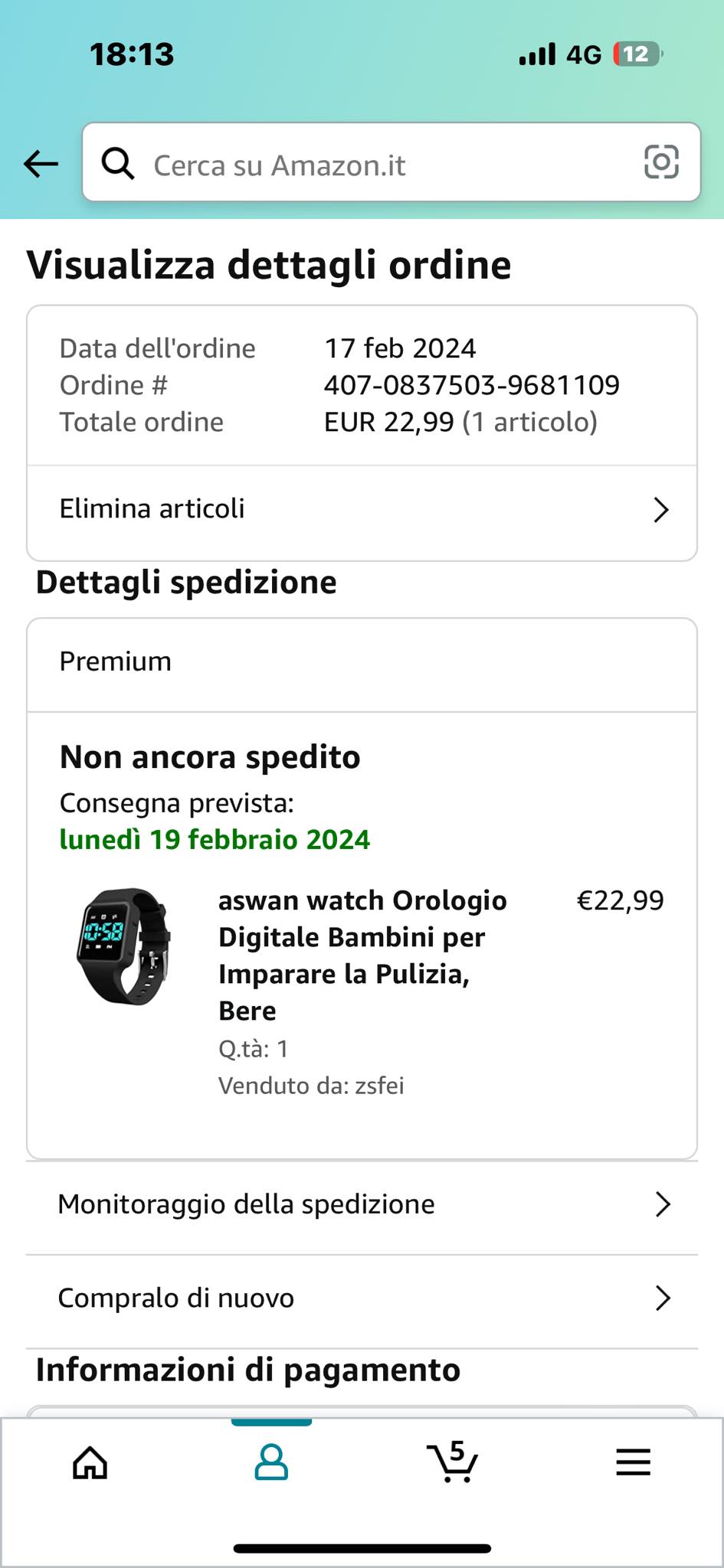Open the aswan watch product image
The height and width of the screenshot is (1568, 724).
123,946
